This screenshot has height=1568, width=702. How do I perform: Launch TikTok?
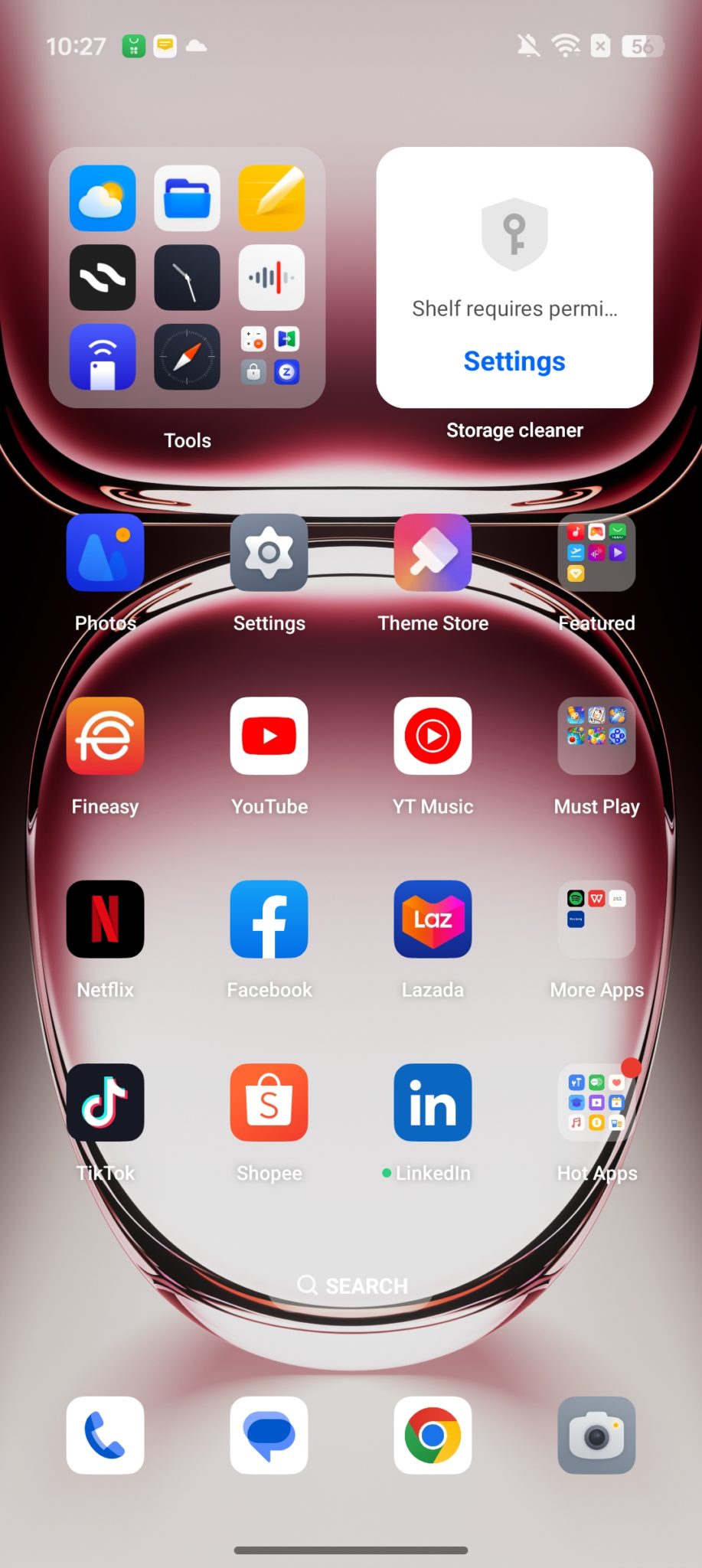tap(105, 1102)
